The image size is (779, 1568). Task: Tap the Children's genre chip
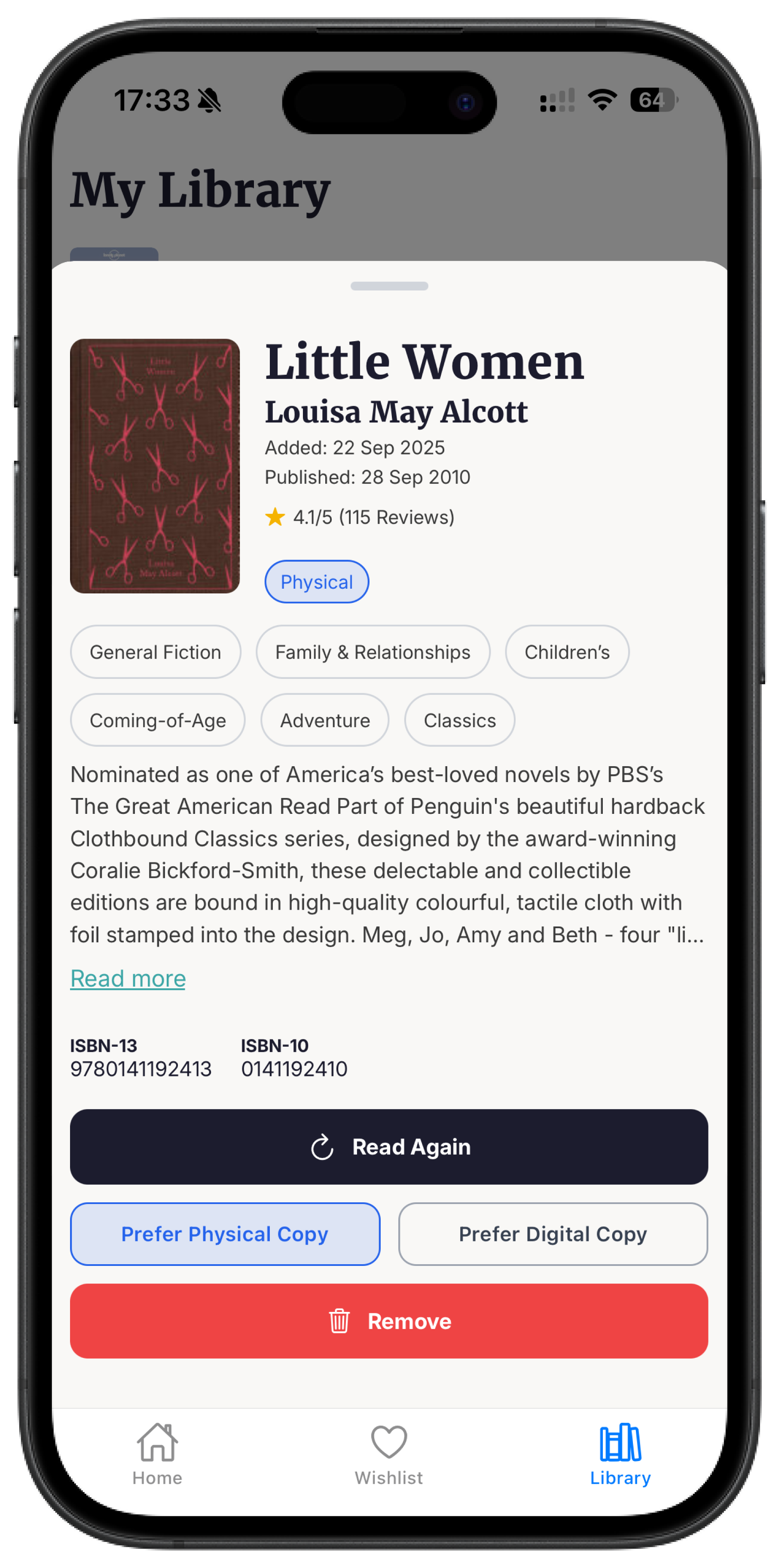(567, 652)
